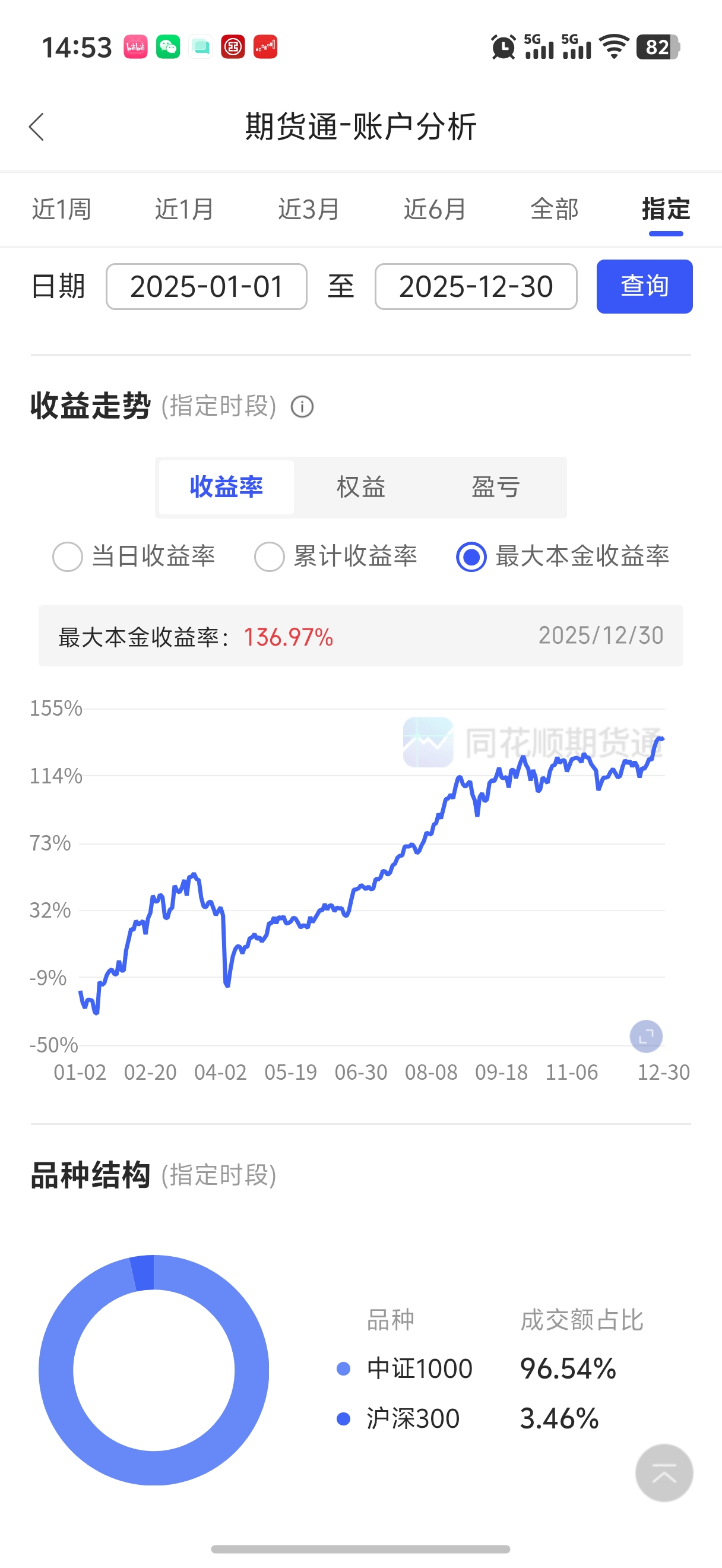Switch chart to the 盈亏 segment
The image size is (722, 1568).
pyautogui.click(x=496, y=488)
